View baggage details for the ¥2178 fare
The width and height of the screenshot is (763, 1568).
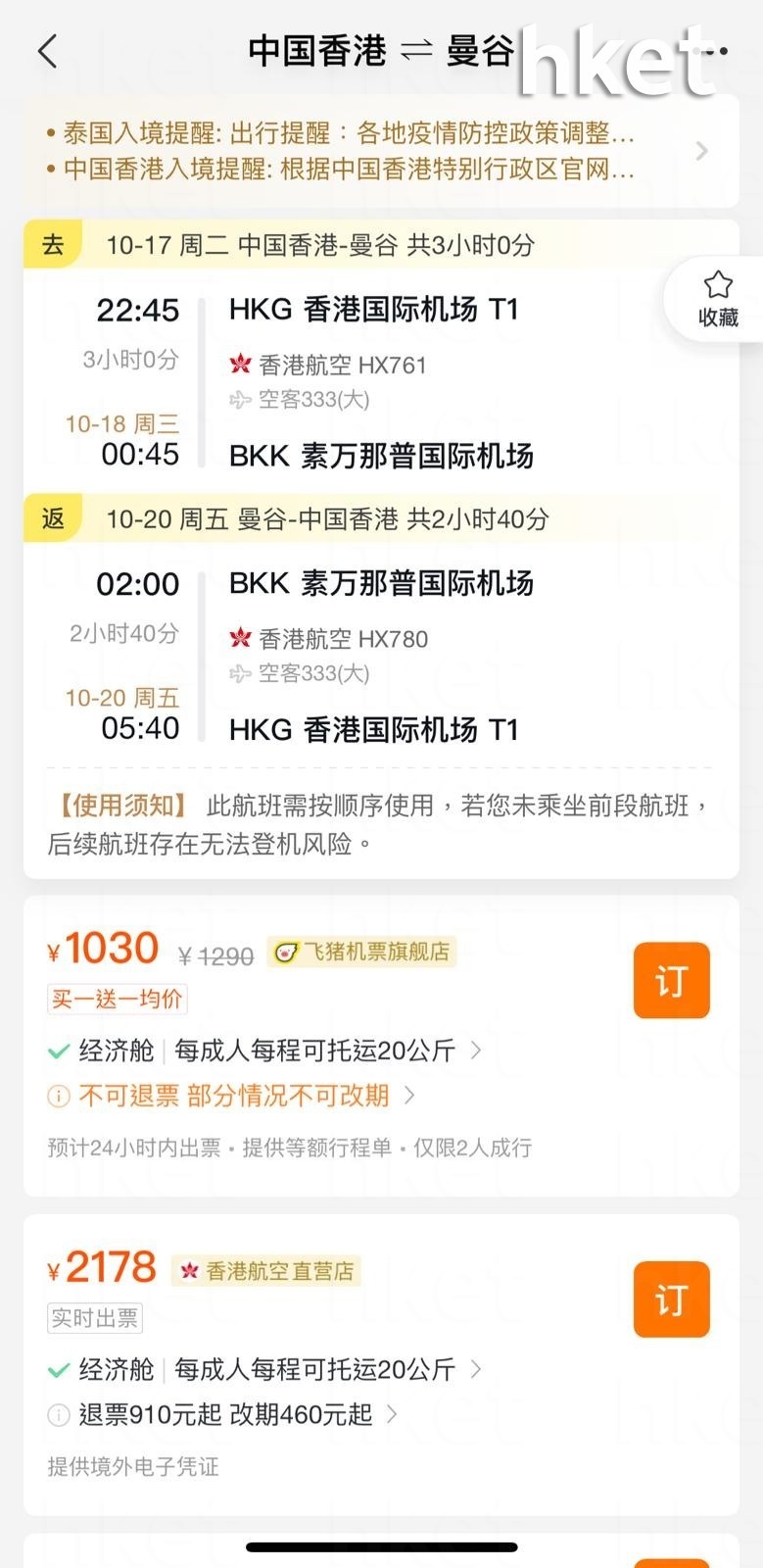(x=264, y=1369)
